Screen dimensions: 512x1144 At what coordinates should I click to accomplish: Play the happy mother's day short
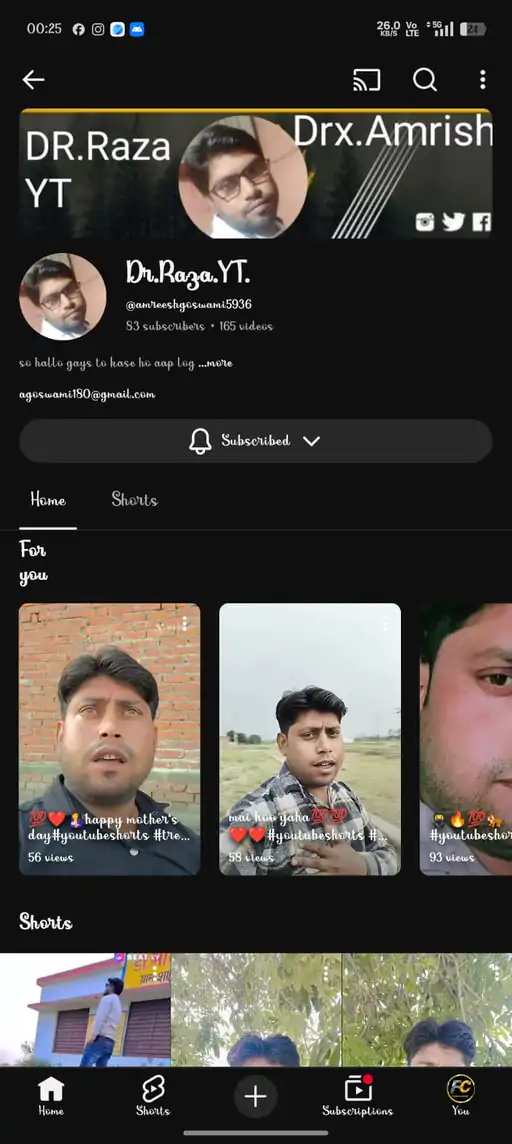tap(109, 738)
